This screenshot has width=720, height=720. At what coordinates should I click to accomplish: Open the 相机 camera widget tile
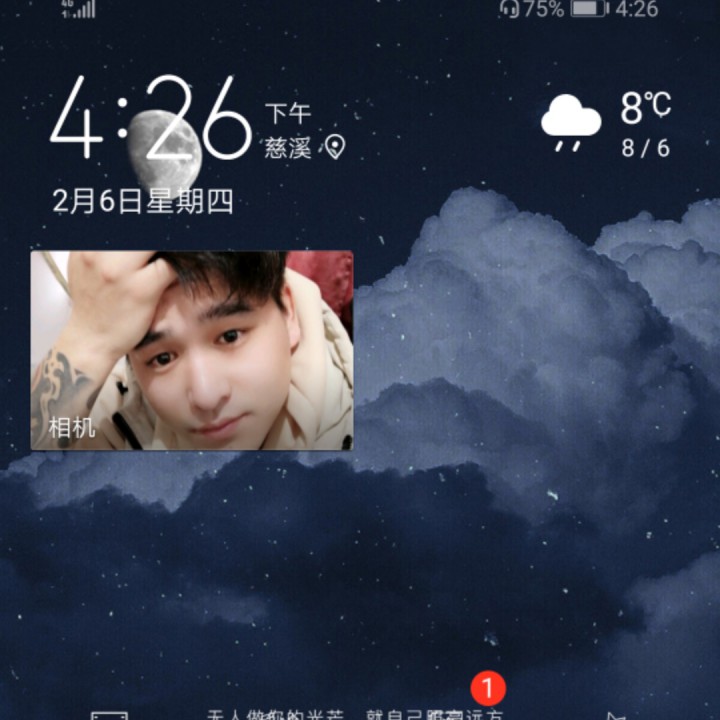[192, 350]
